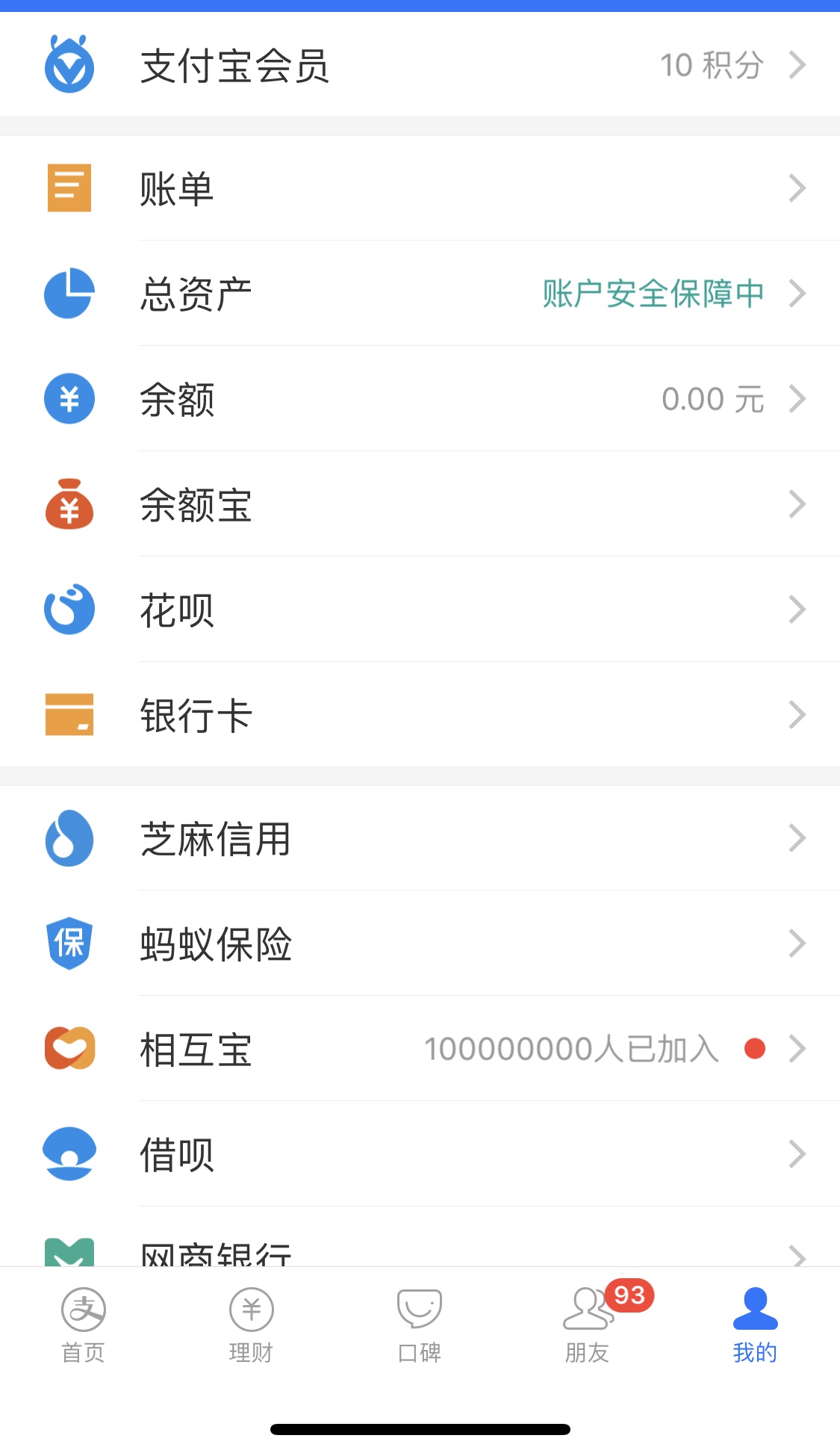This screenshot has height=1453, width=840.
Task: Click the 账户安全保障中 link
Action: [653, 294]
